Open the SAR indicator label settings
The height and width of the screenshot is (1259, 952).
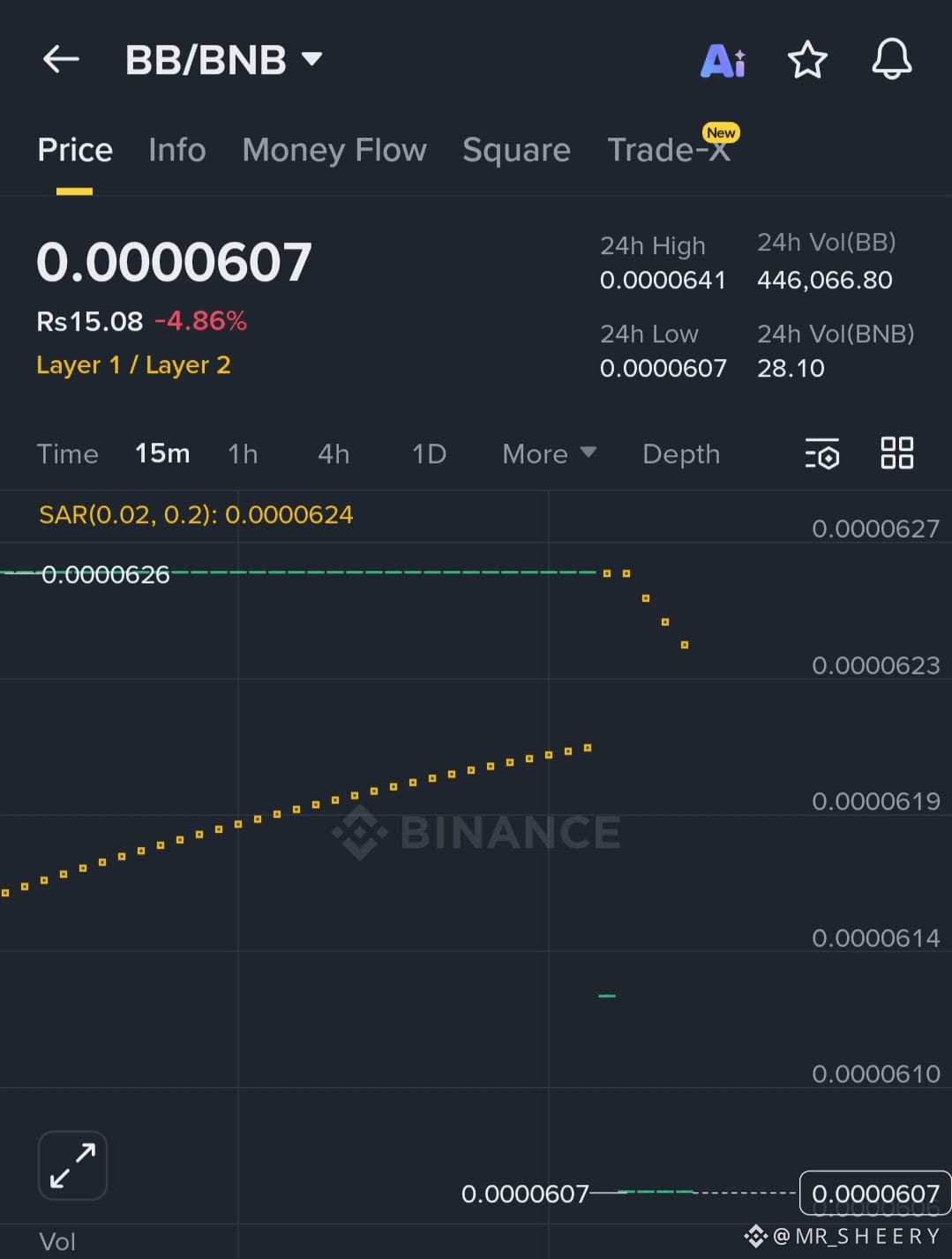pyautogui.click(x=196, y=514)
